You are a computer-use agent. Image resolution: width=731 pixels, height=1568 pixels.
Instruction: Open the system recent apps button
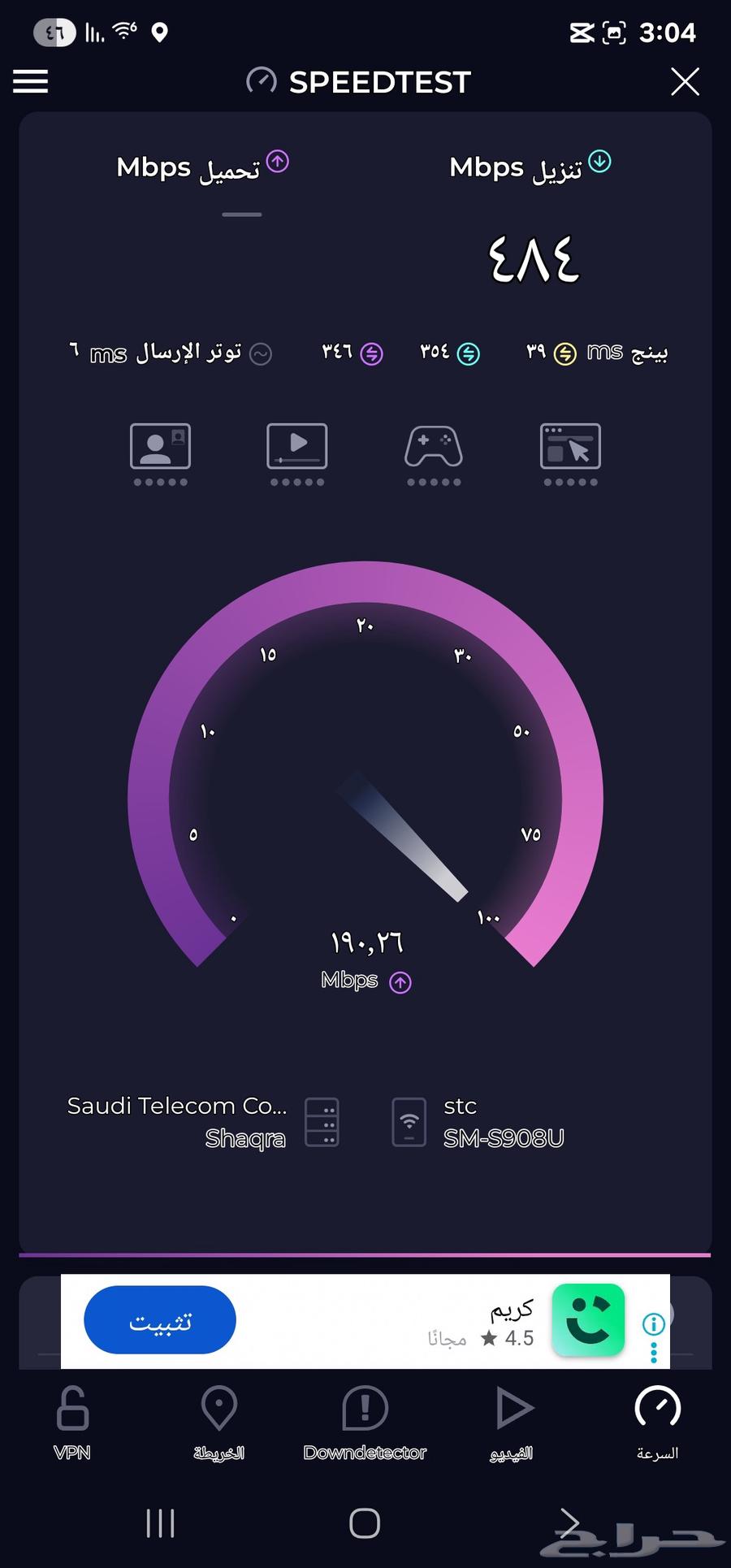160,1523
